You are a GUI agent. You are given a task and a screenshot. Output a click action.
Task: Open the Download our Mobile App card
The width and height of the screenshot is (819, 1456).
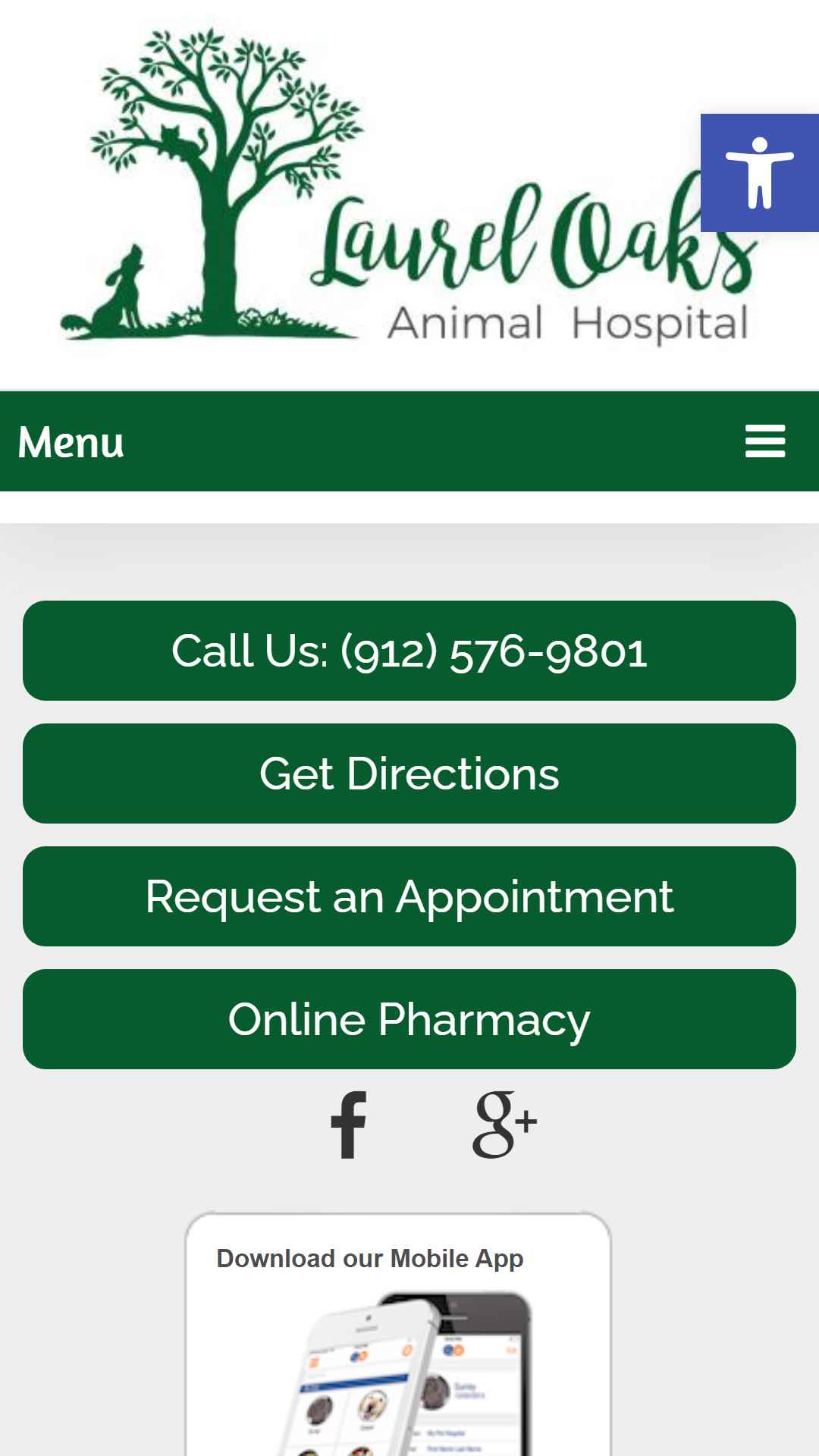(398, 1335)
